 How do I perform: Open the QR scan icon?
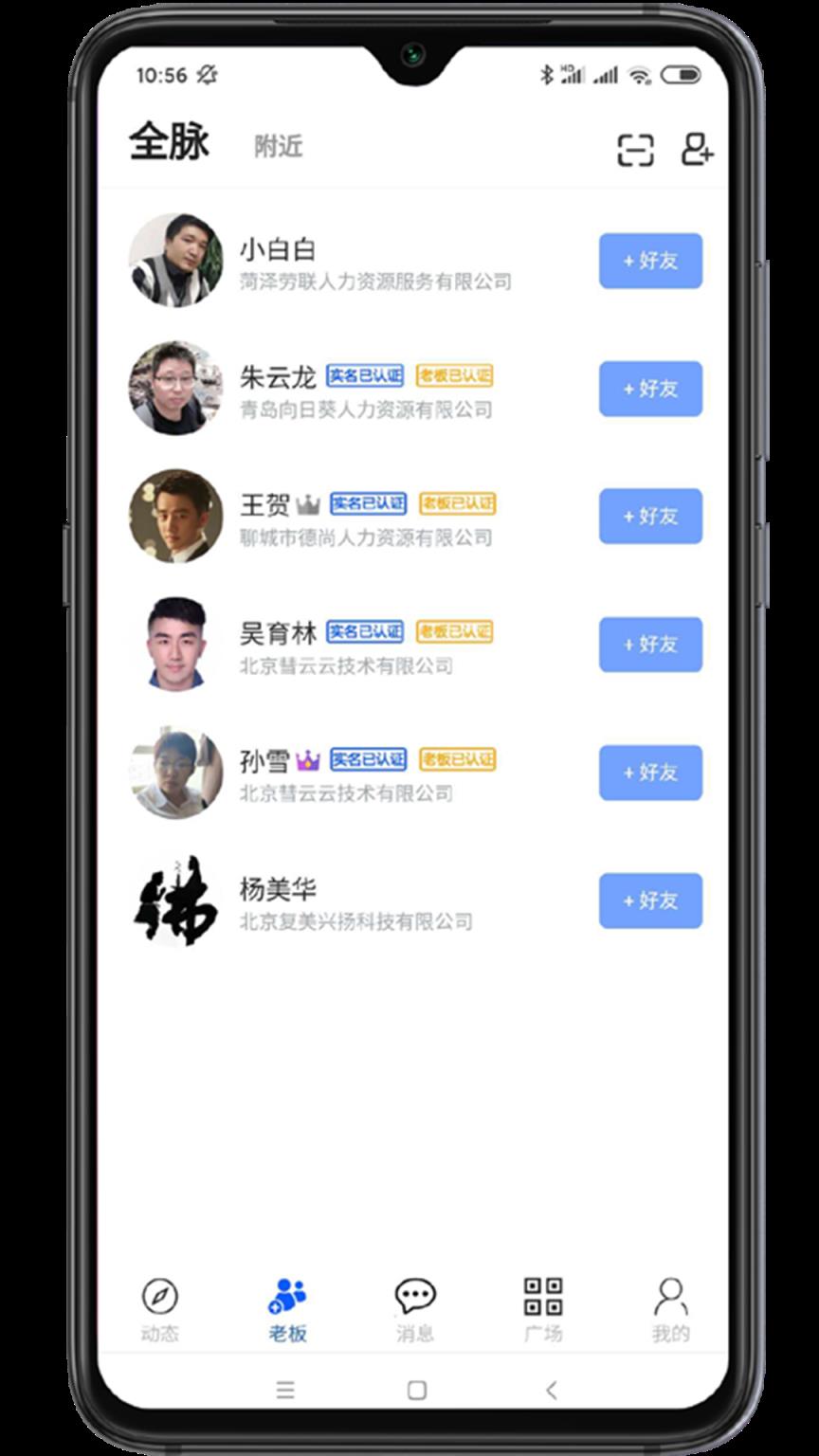pos(637,150)
